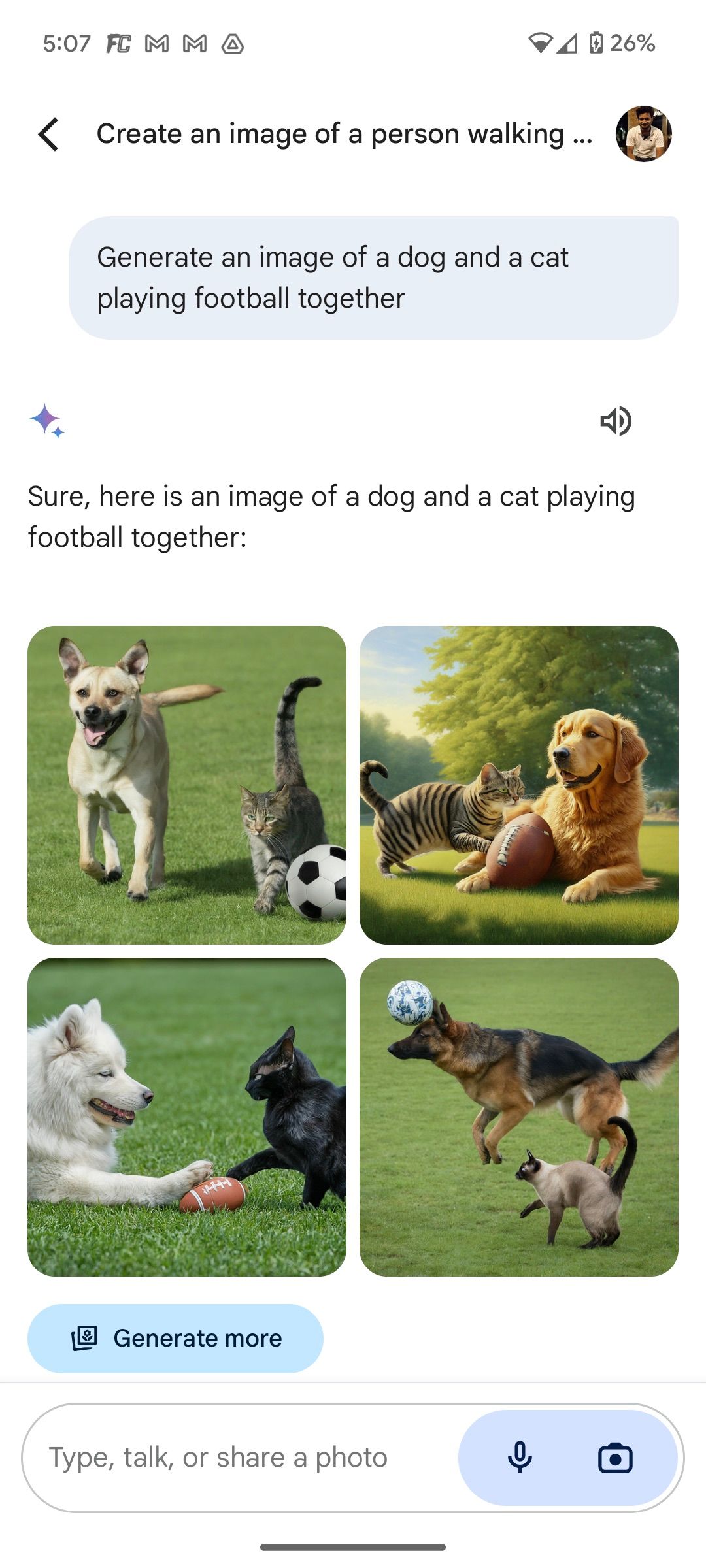Open the white dog and black cat image
The height and width of the screenshot is (1568, 706).
[x=187, y=1117]
